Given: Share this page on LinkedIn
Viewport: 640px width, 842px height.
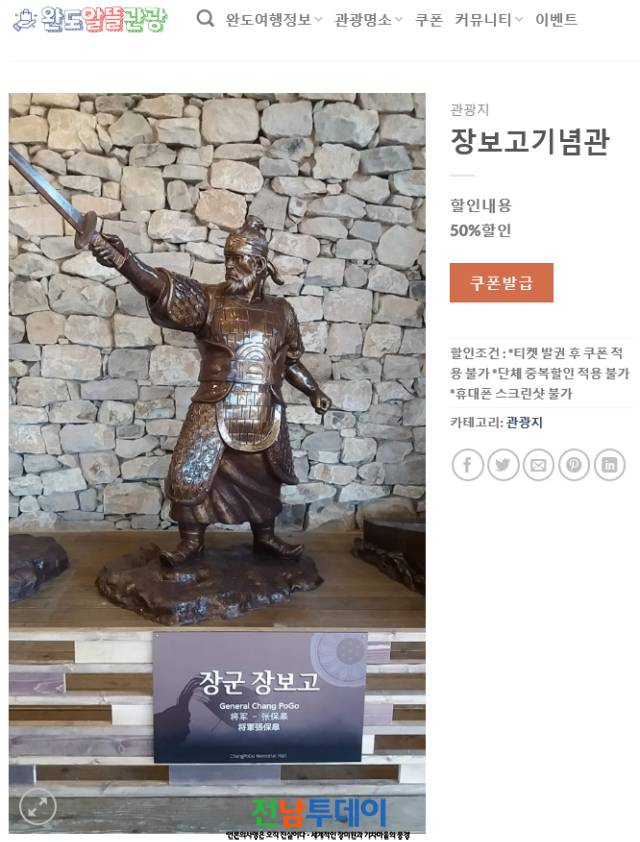Looking at the screenshot, I should pyautogui.click(x=609, y=465).
